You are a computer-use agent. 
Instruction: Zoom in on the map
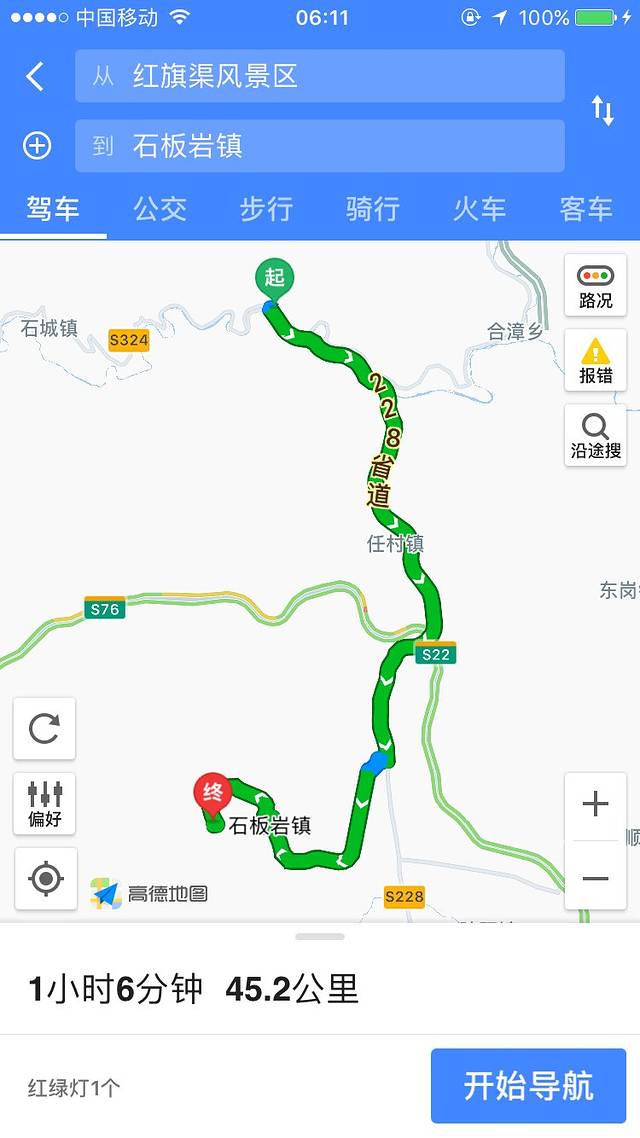pos(595,804)
